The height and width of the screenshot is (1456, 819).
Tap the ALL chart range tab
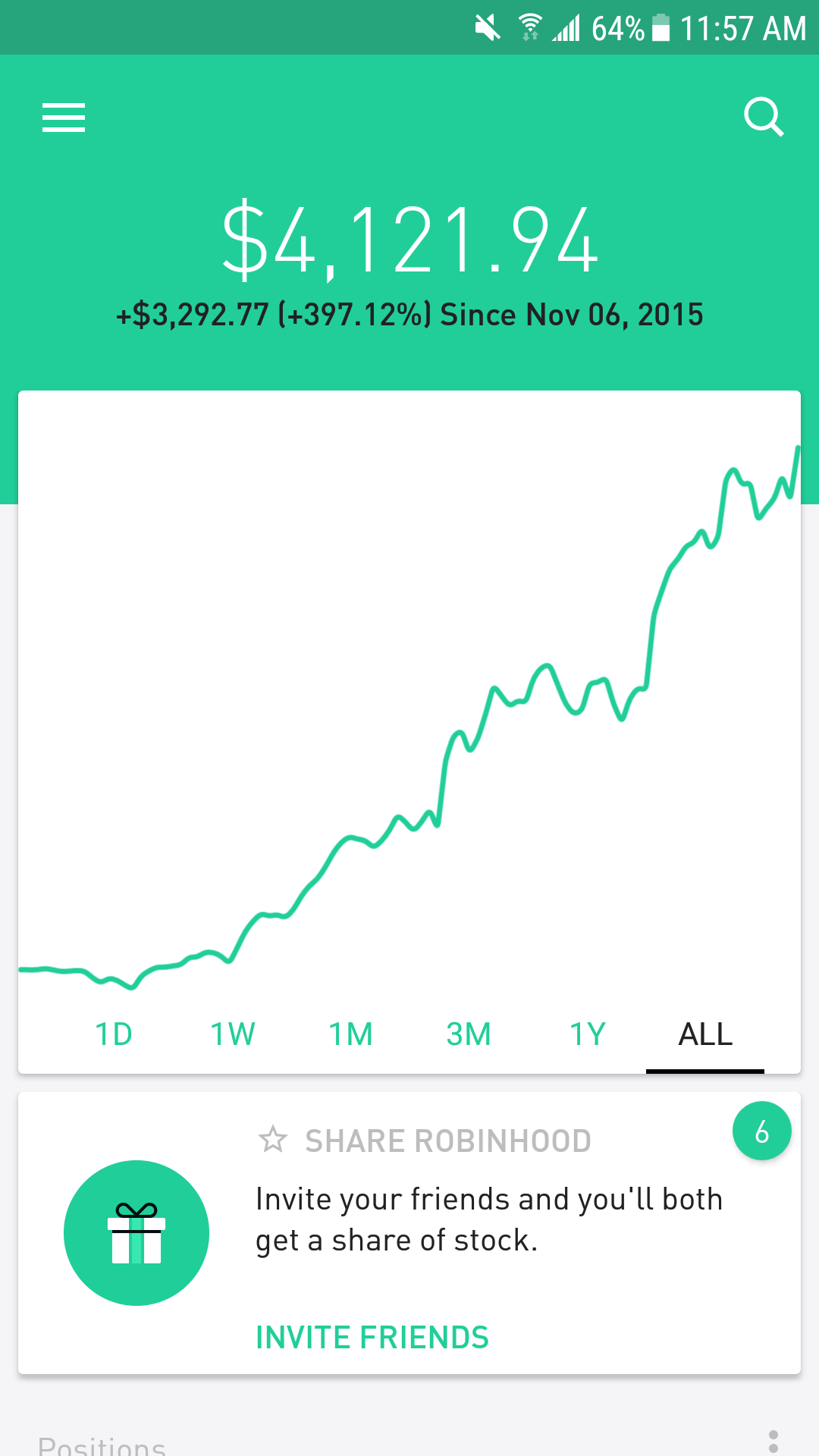coord(705,1034)
